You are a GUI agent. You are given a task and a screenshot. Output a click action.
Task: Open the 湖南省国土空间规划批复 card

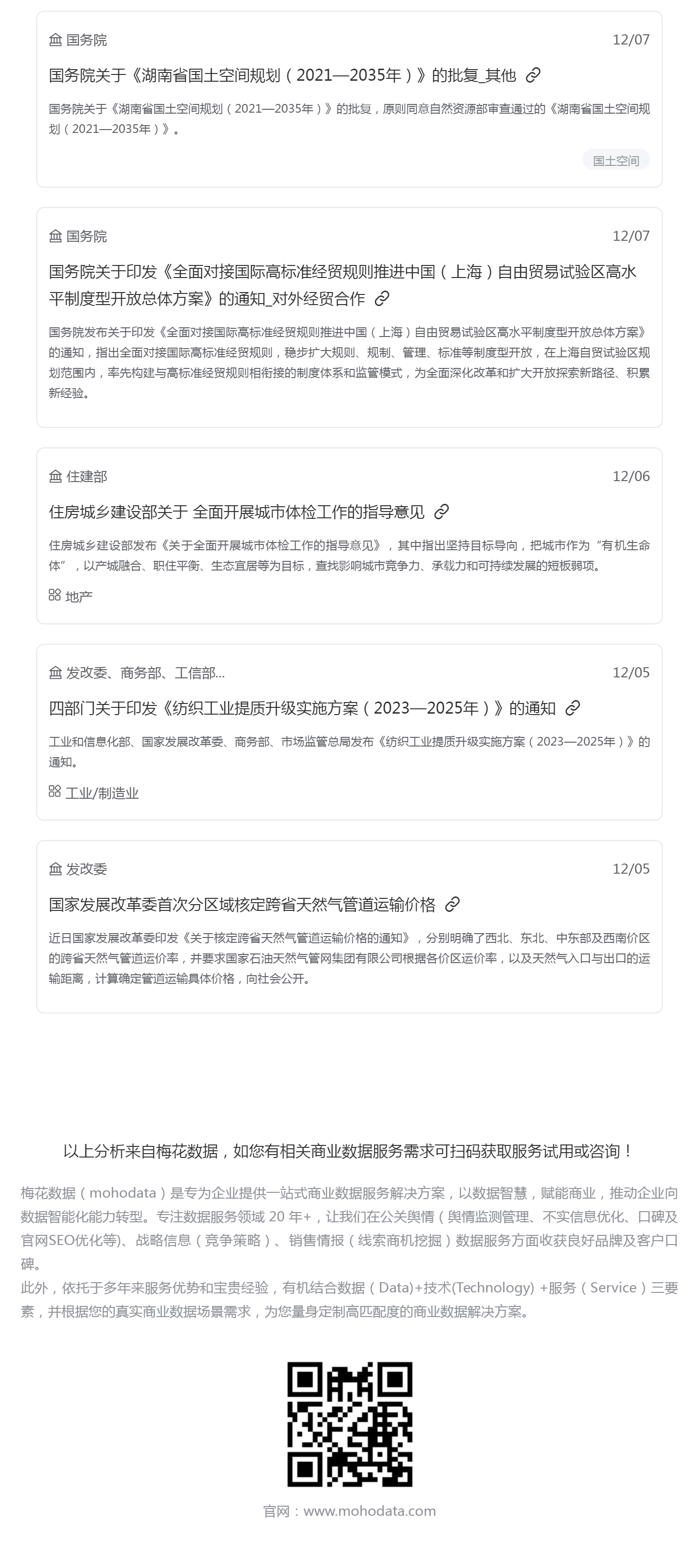pyautogui.click(x=349, y=99)
